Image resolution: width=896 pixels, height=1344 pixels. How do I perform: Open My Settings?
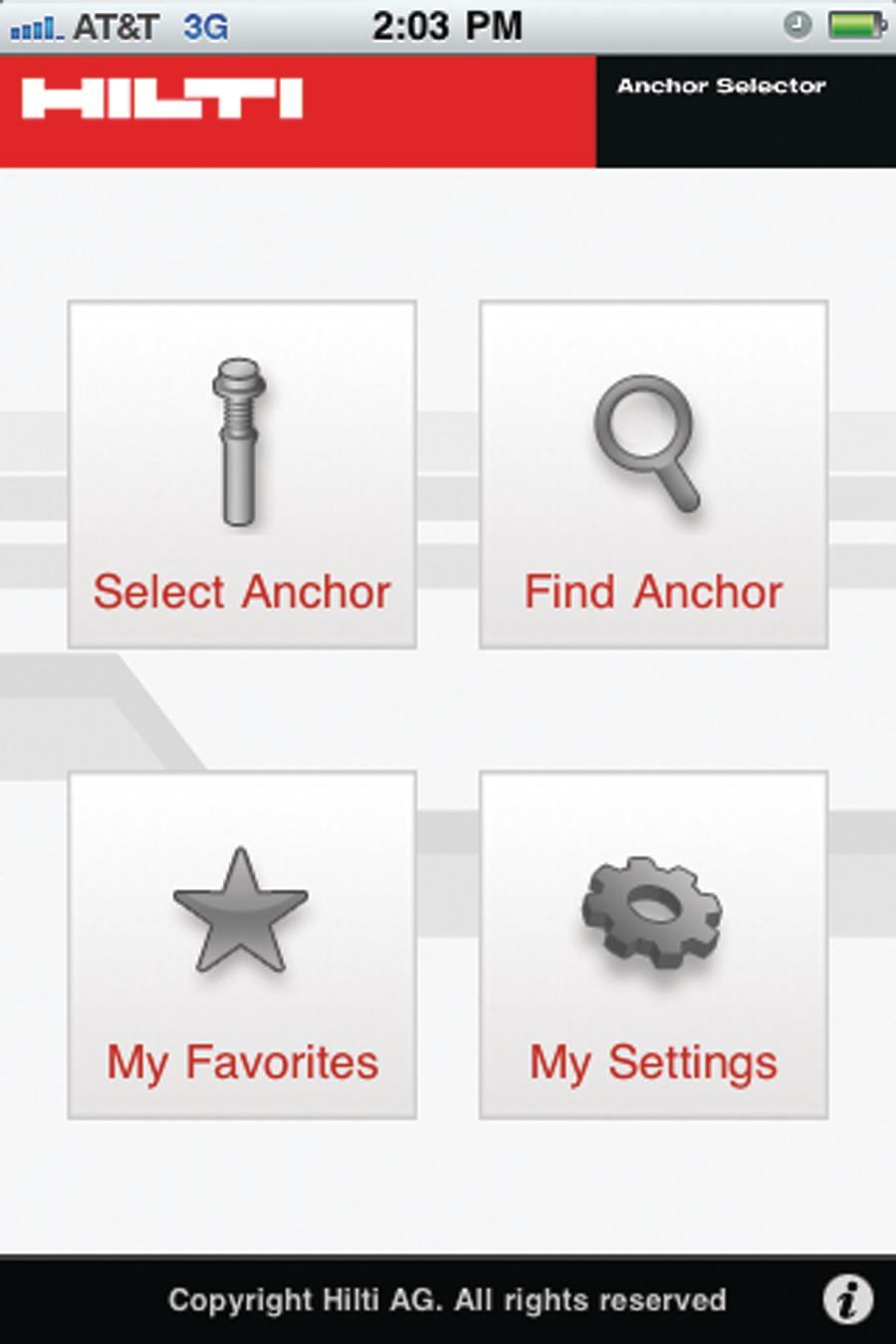tap(653, 945)
